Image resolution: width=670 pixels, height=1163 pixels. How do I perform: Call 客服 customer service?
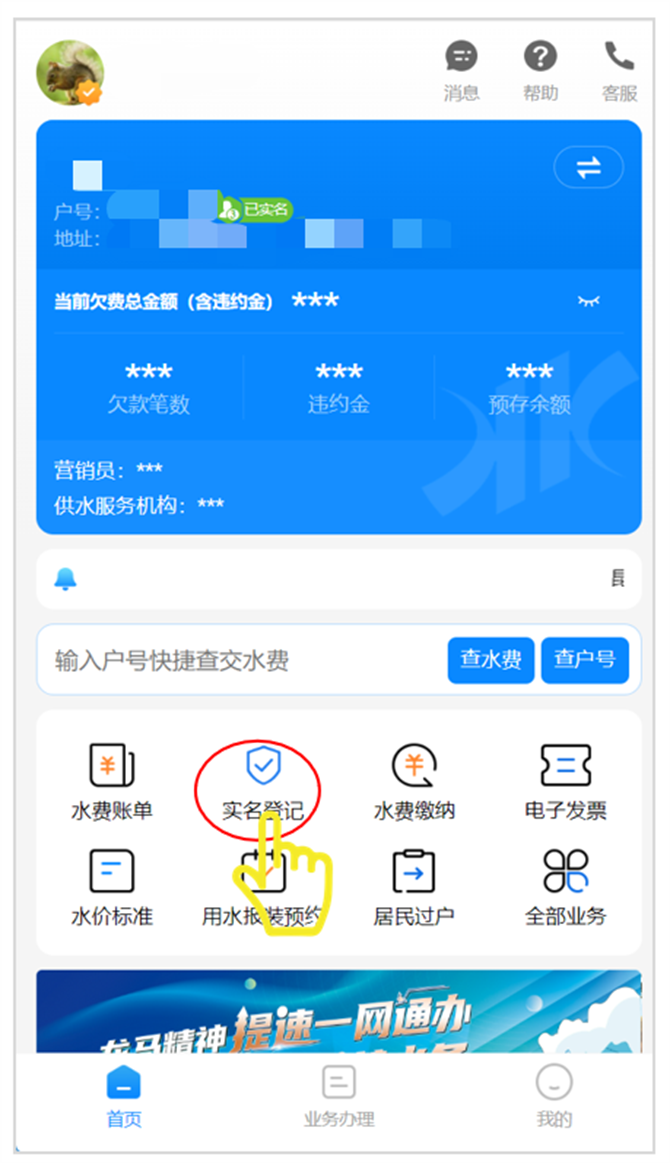point(619,70)
